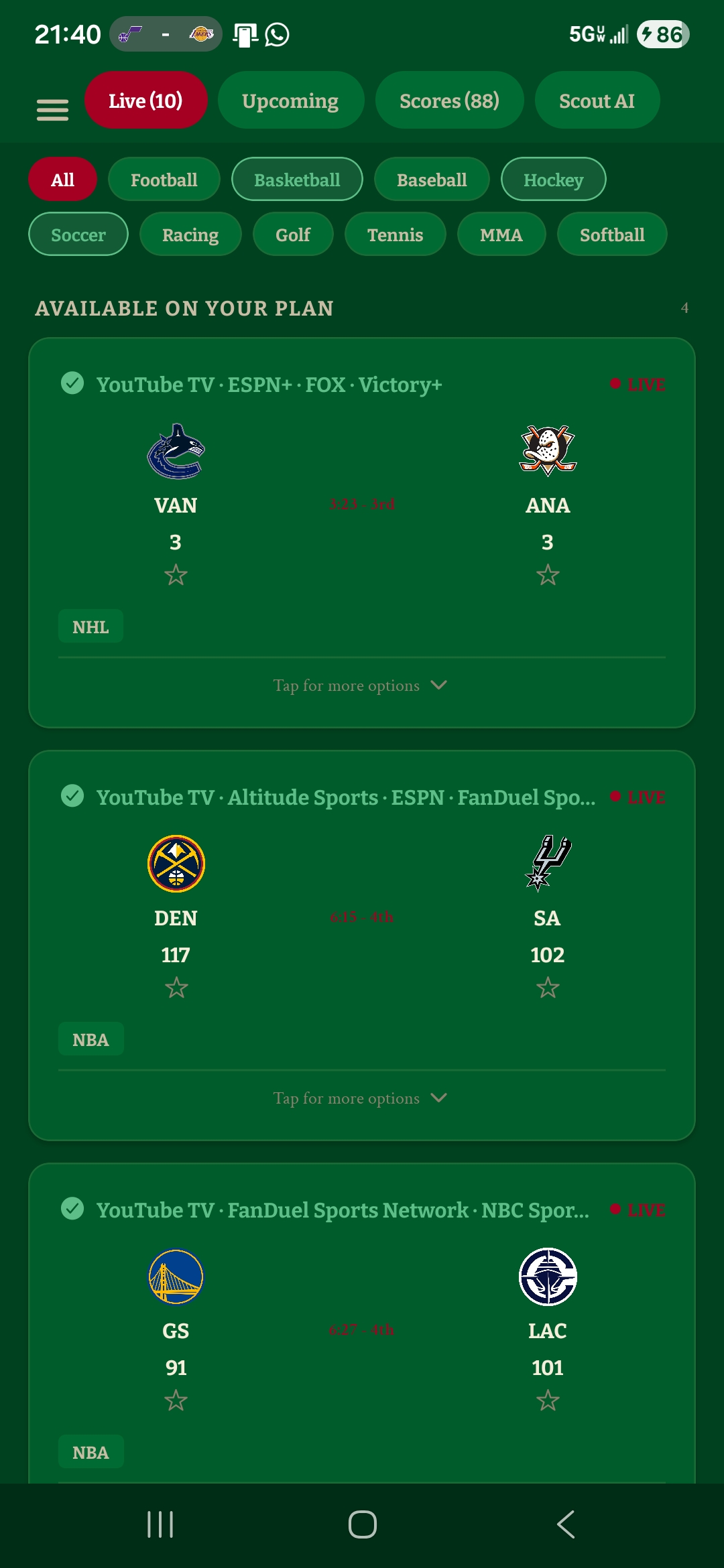The height and width of the screenshot is (1568, 724).
Task: Star the Denver Nuggets as a favorite
Action: (x=176, y=988)
